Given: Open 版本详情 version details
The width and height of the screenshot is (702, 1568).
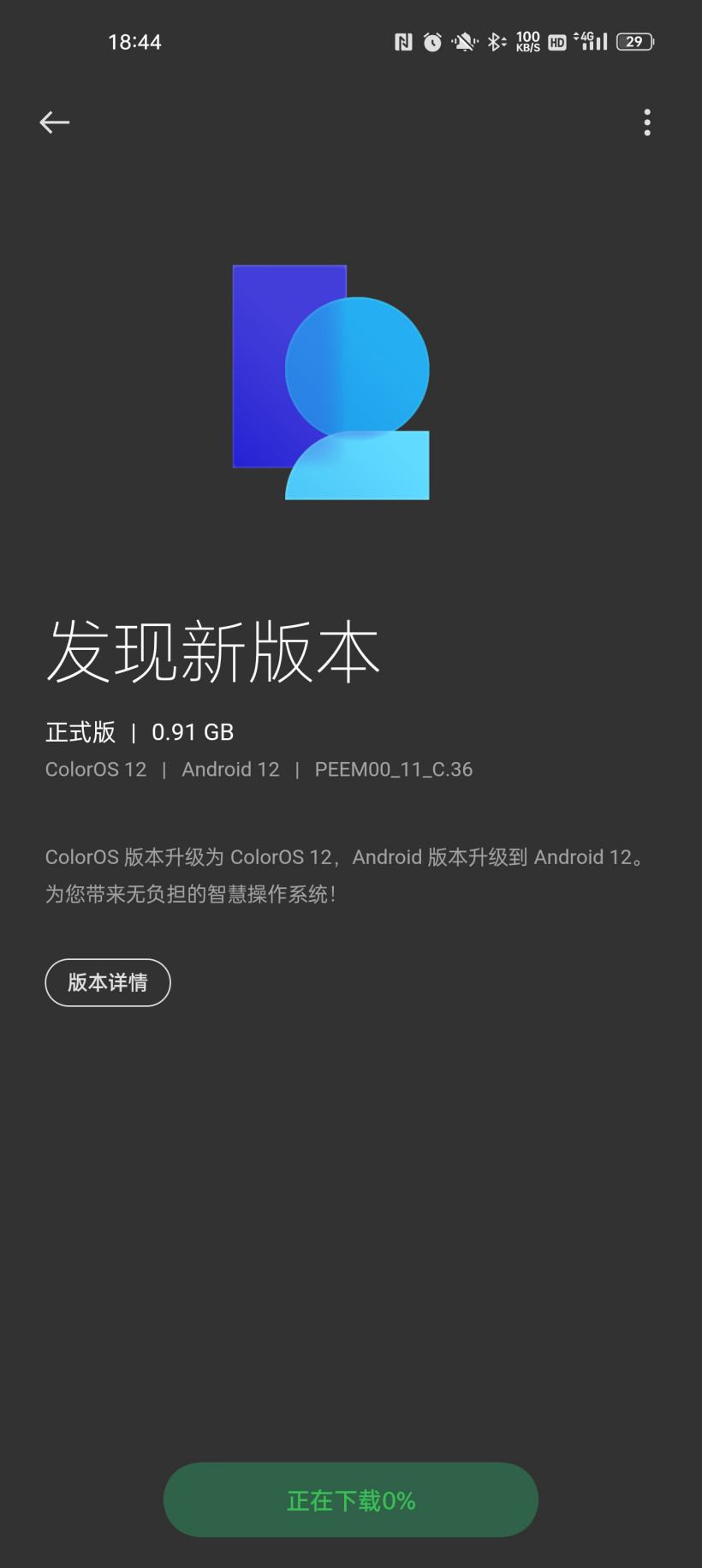Looking at the screenshot, I should pyautogui.click(x=108, y=982).
